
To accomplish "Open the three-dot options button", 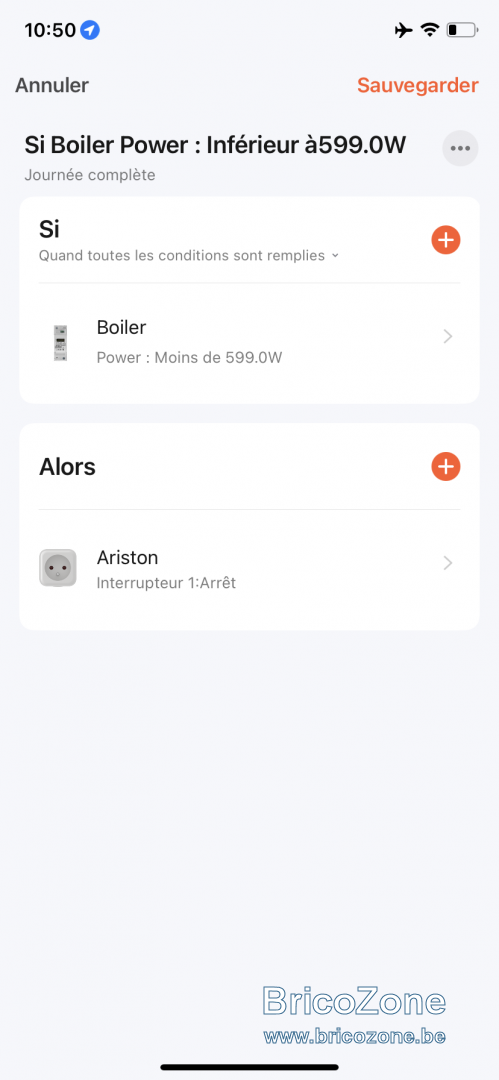I will 460,148.
